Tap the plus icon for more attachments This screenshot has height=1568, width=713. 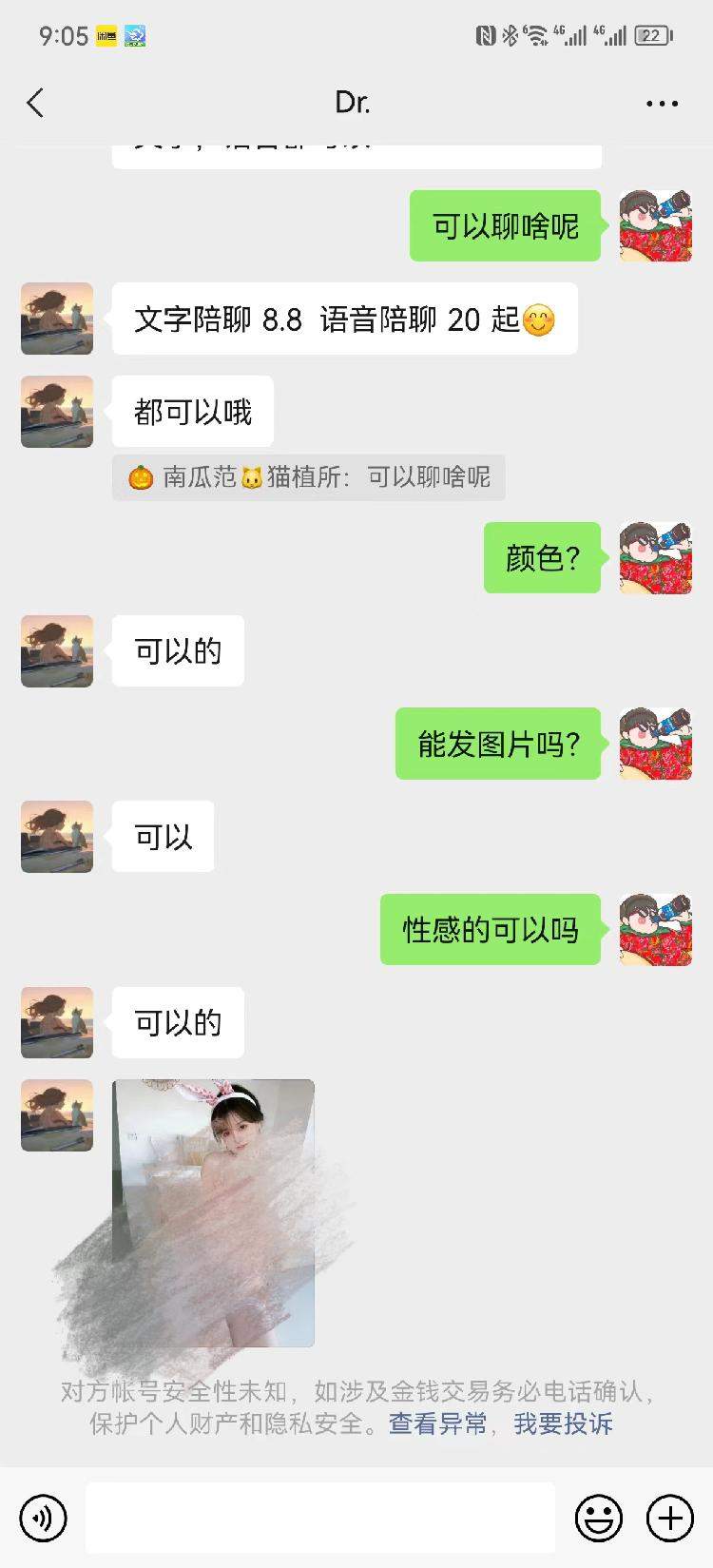(x=668, y=1519)
